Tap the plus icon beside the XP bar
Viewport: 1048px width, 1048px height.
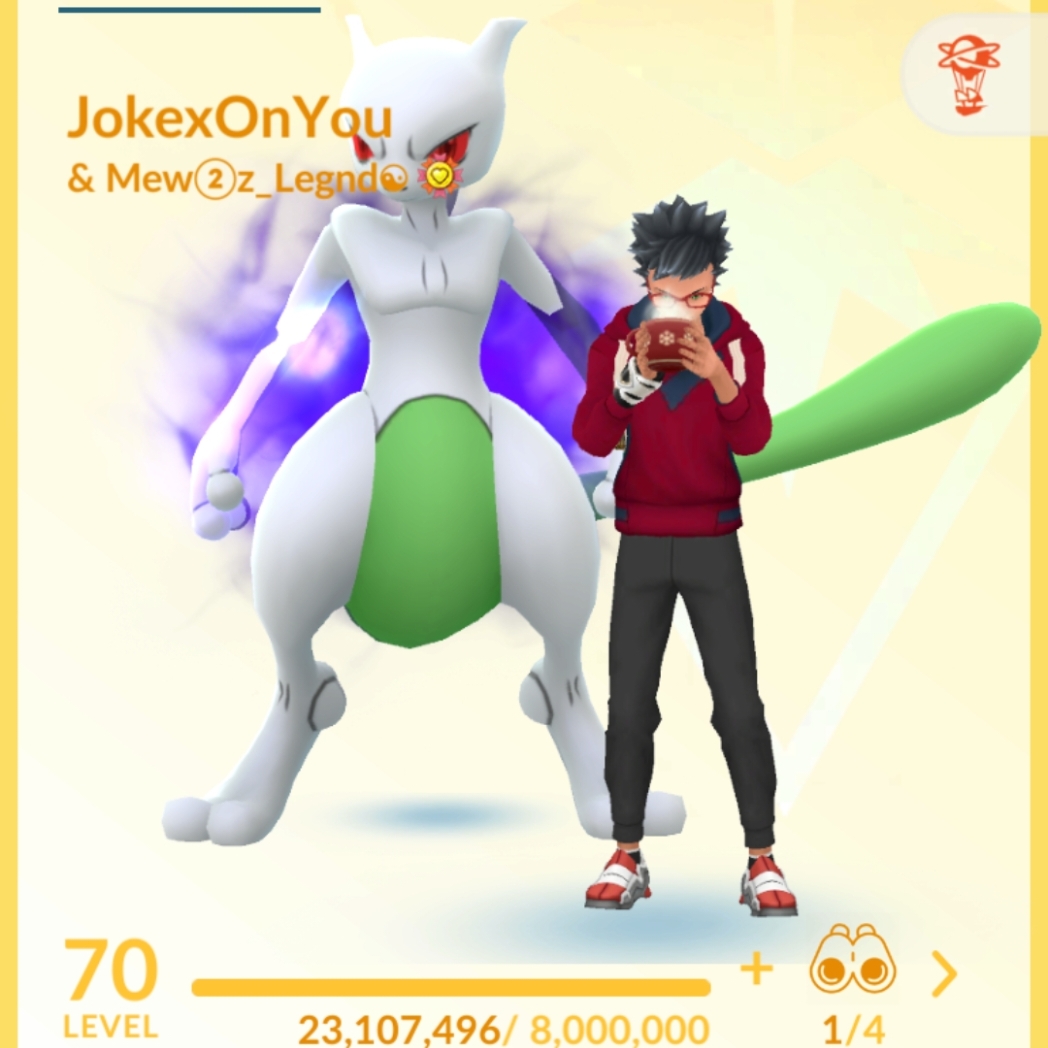[757, 969]
